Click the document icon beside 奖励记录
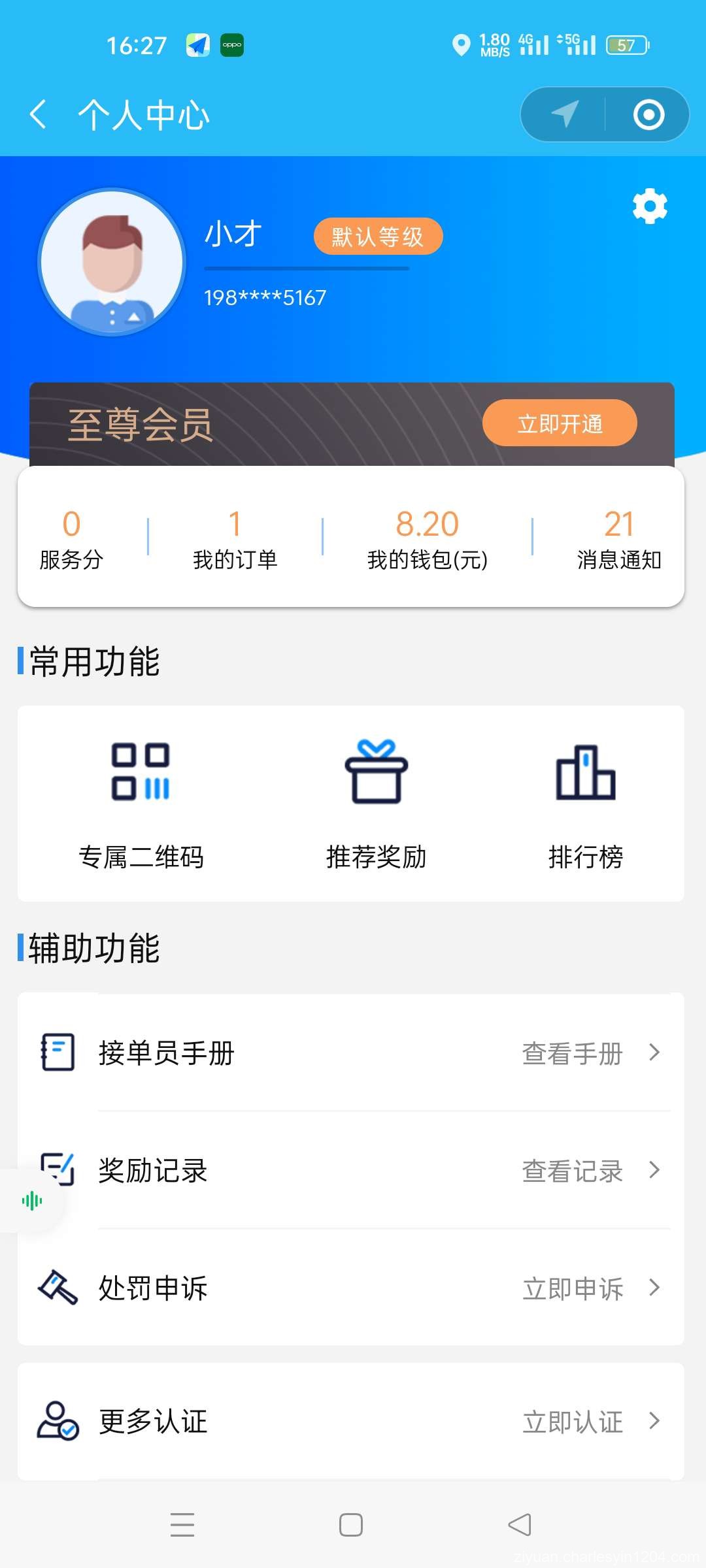The height and width of the screenshot is (1568, 706). (x=58, y=1169)
